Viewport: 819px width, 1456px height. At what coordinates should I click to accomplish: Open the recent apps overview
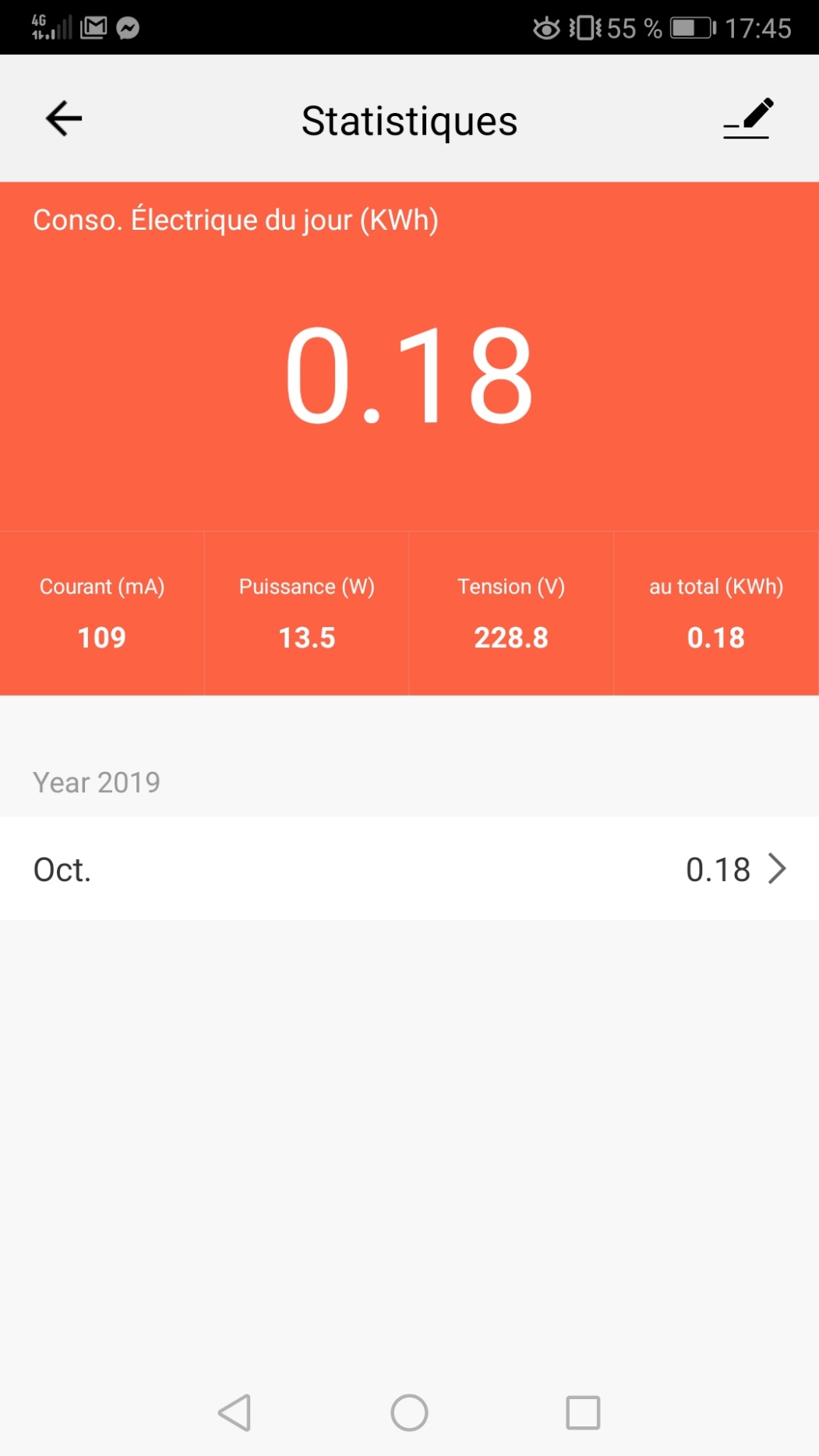click(x=583, y=1412)
